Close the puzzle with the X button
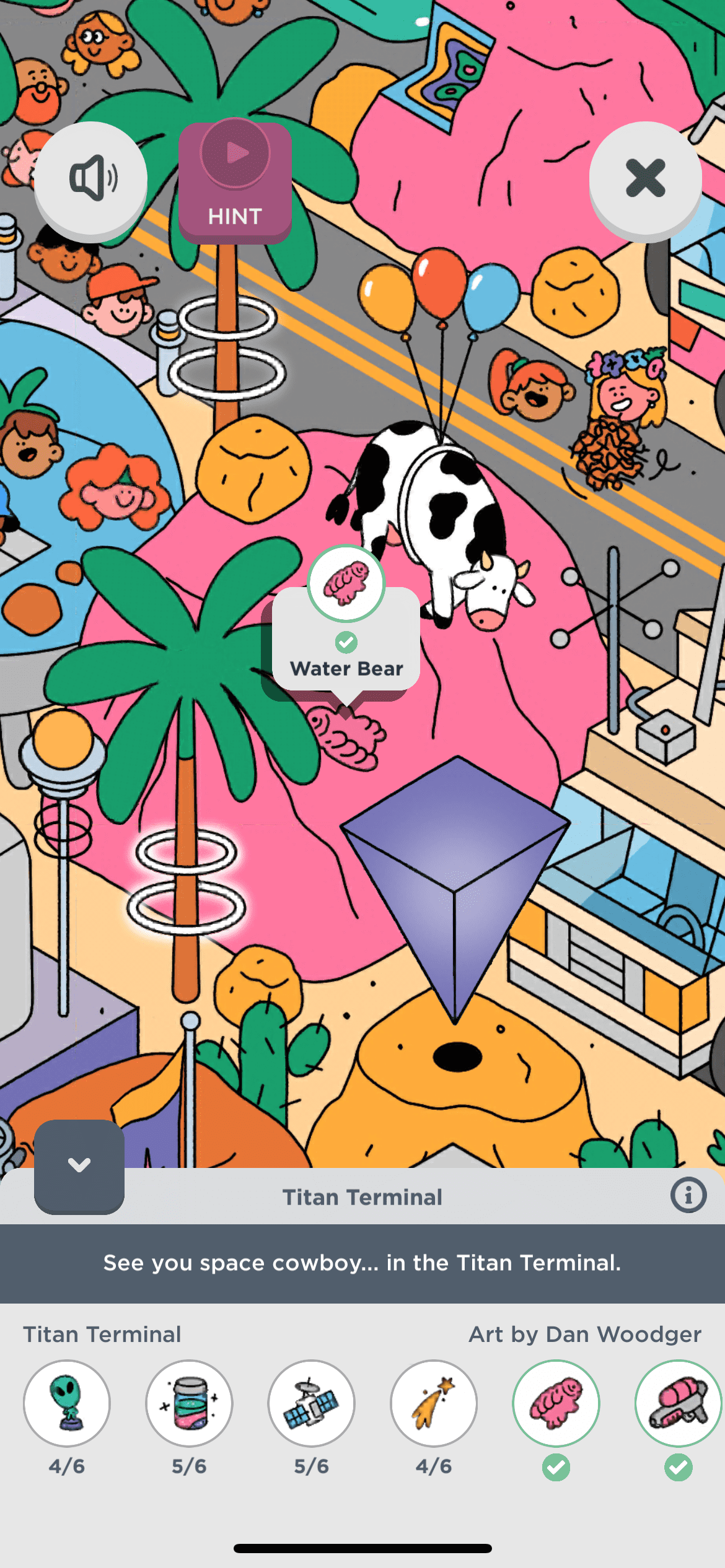This screenshot has height=1568, width=725. pos(645,178)
